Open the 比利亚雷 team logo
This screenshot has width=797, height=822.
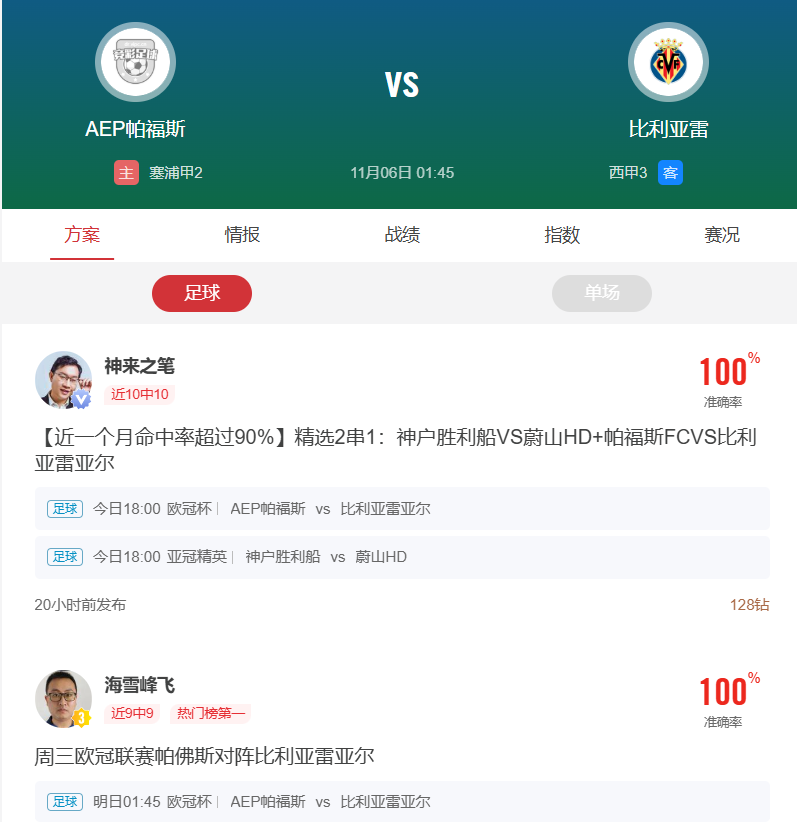pyautogui.click(x=668, y=62)
